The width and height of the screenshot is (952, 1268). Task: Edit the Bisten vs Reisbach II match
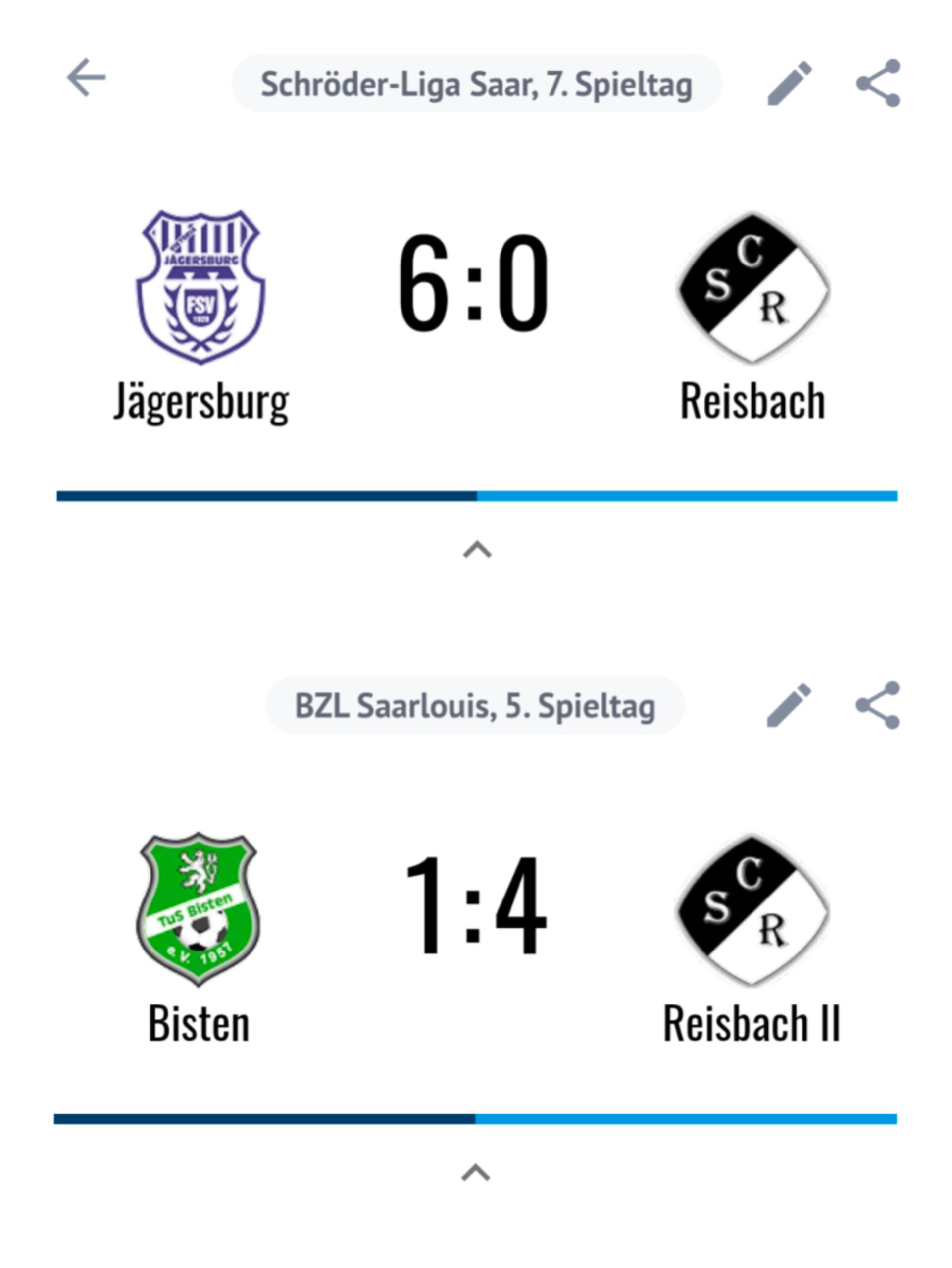coord(788,705)
